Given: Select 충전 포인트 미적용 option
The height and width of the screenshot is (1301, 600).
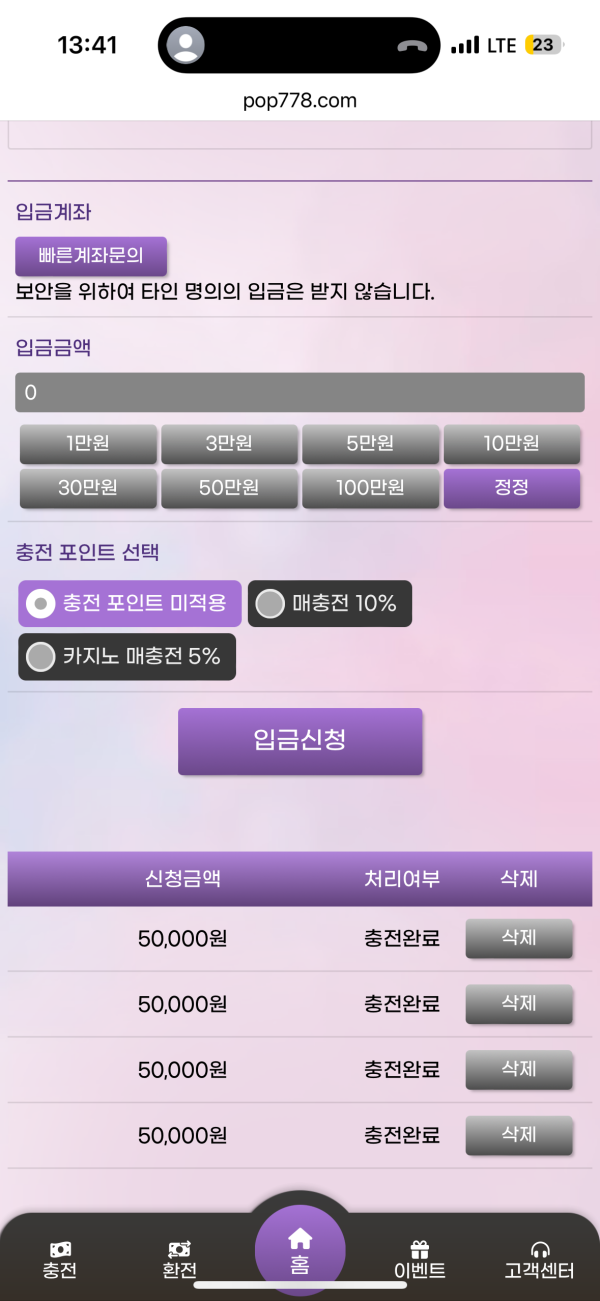Looking at the screenshot, I should click(x=130, y=604).
